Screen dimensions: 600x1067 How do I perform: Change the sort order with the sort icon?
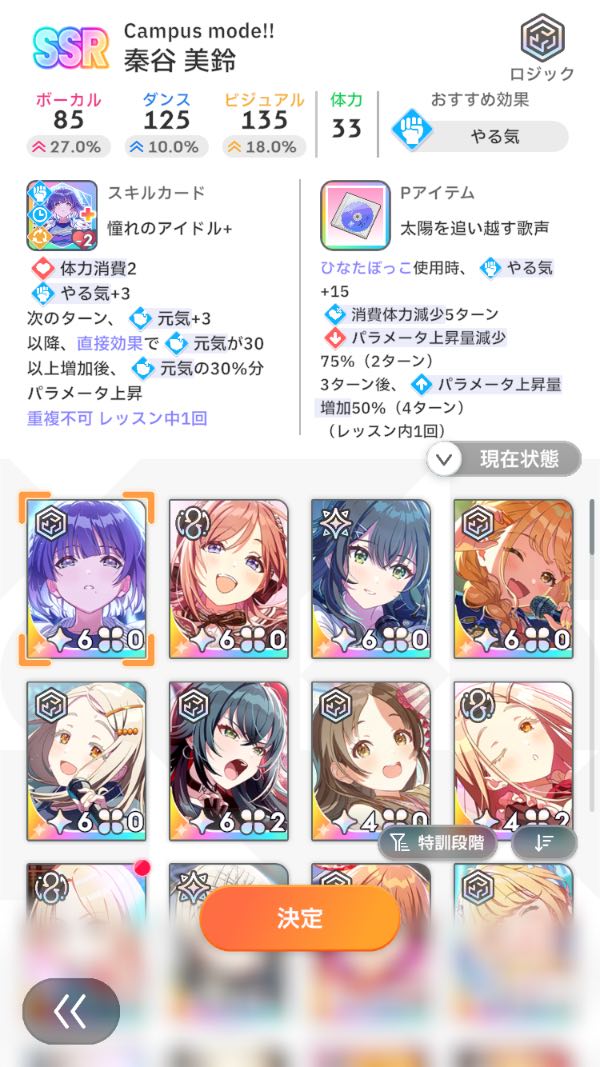point(544,843)
